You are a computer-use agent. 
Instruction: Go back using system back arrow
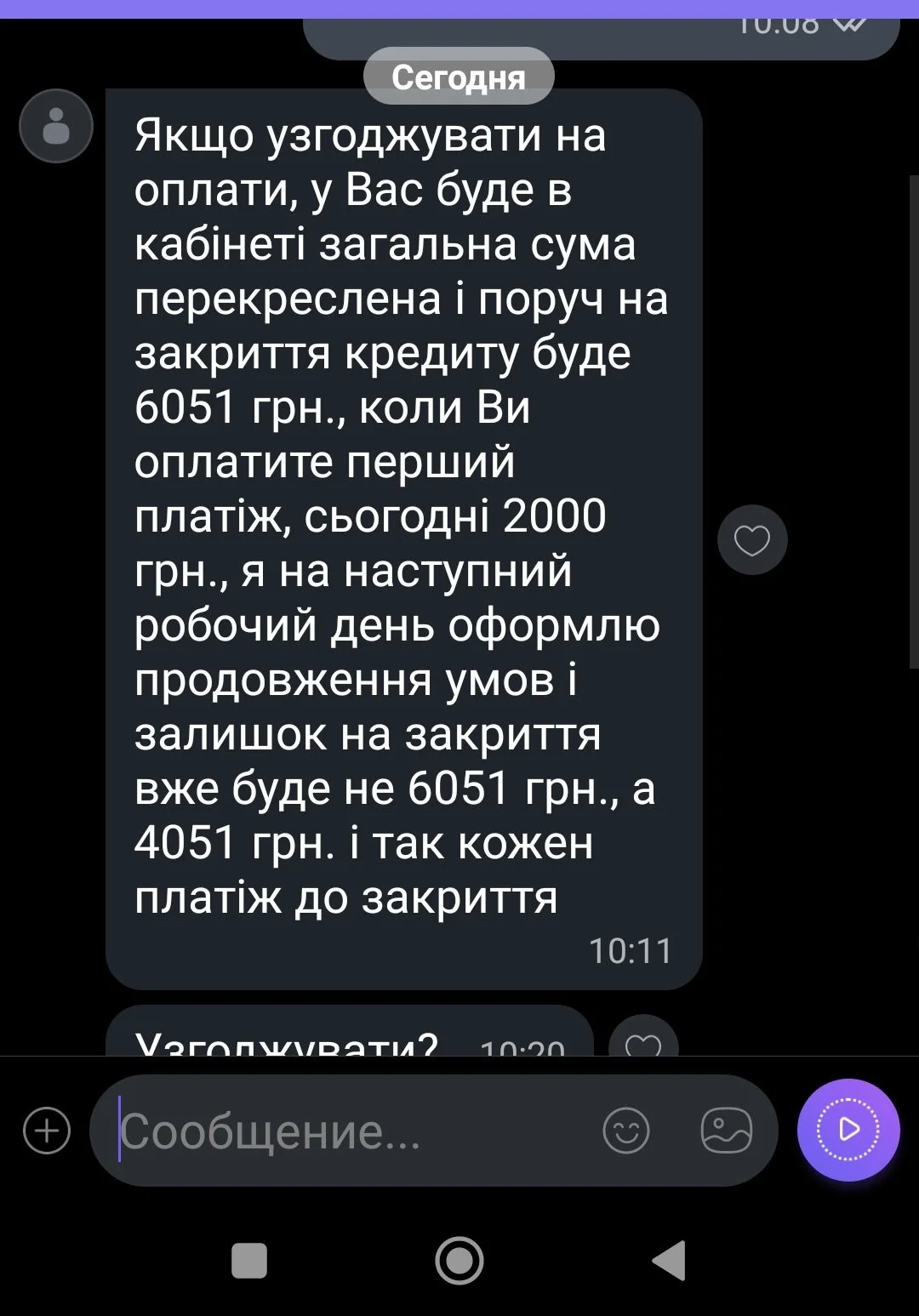pyautogui.click(x=669, y=1260)
